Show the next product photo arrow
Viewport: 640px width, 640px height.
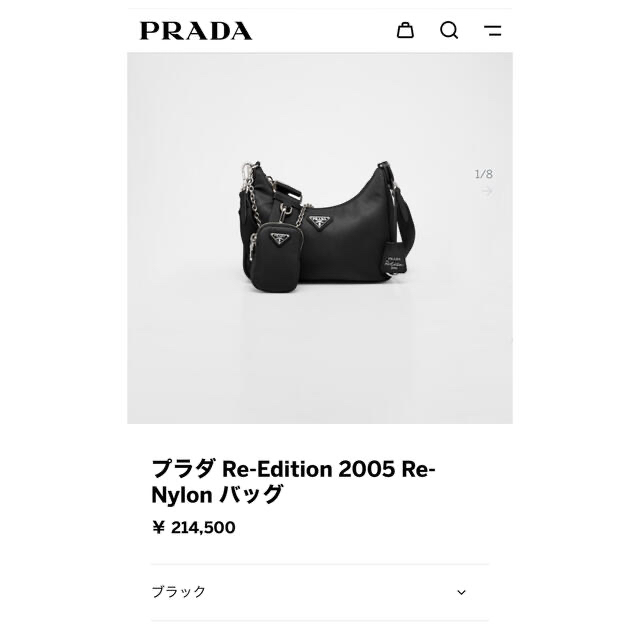point(486,191)
